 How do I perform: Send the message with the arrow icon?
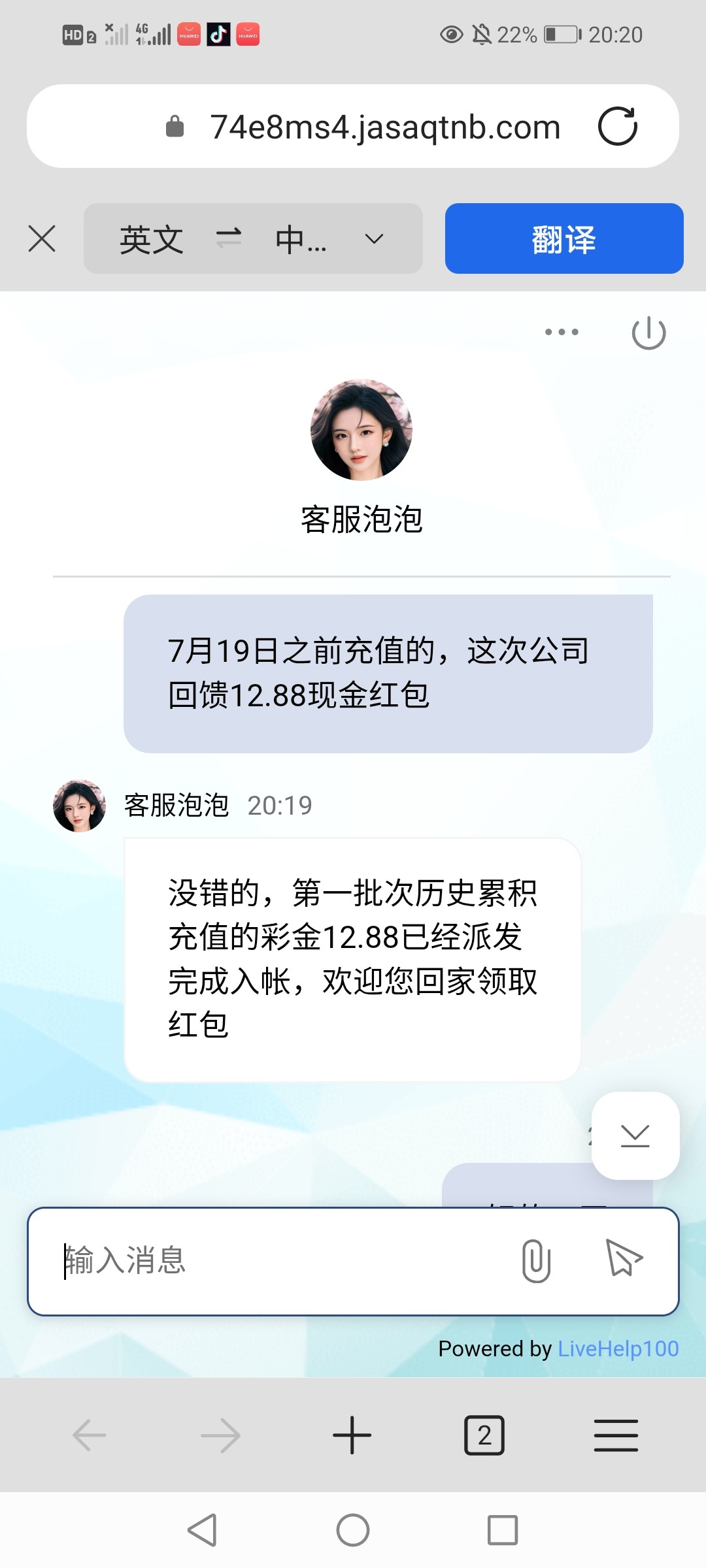624,1258
